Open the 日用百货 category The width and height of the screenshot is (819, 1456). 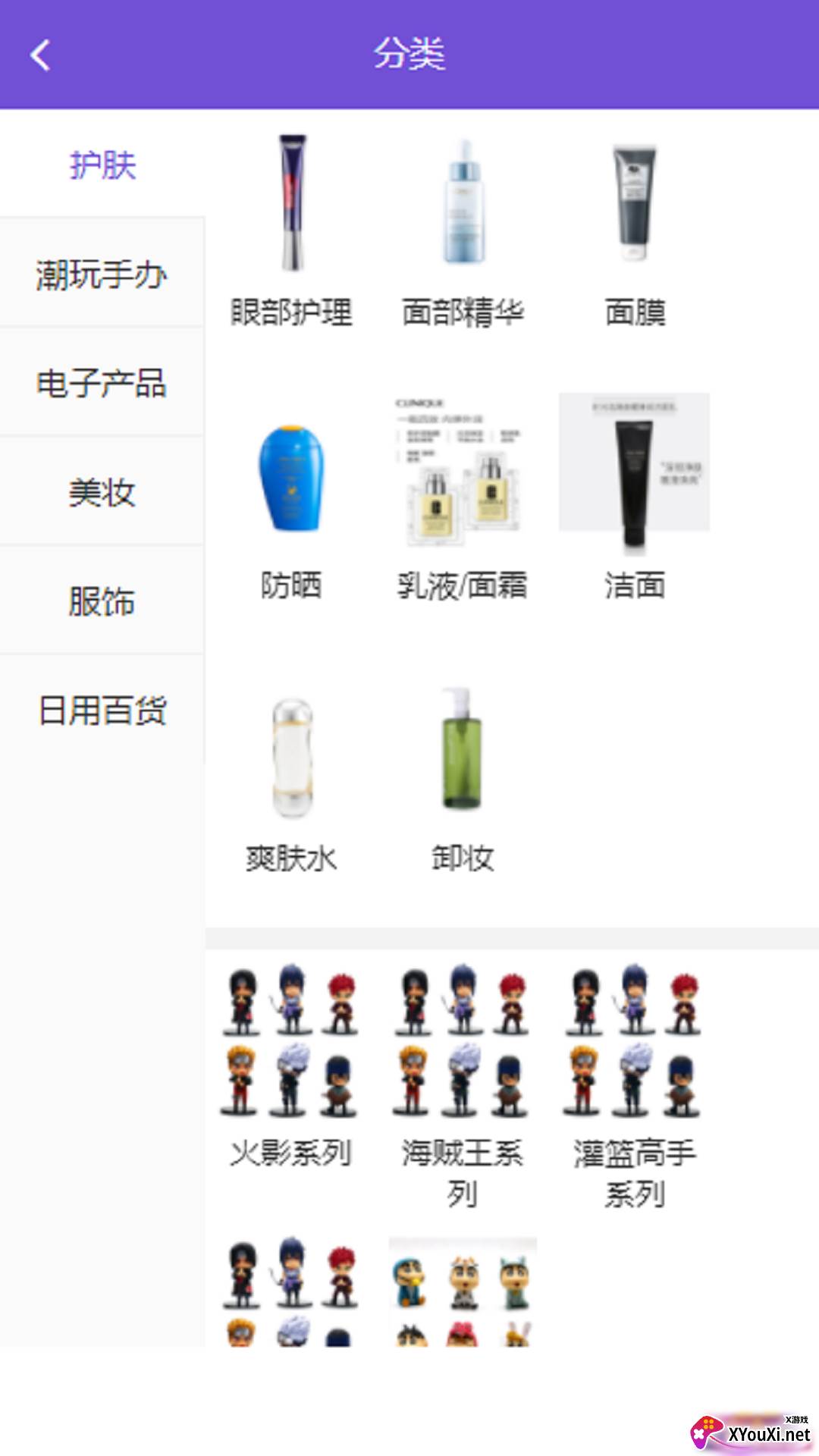coord(102,710)
